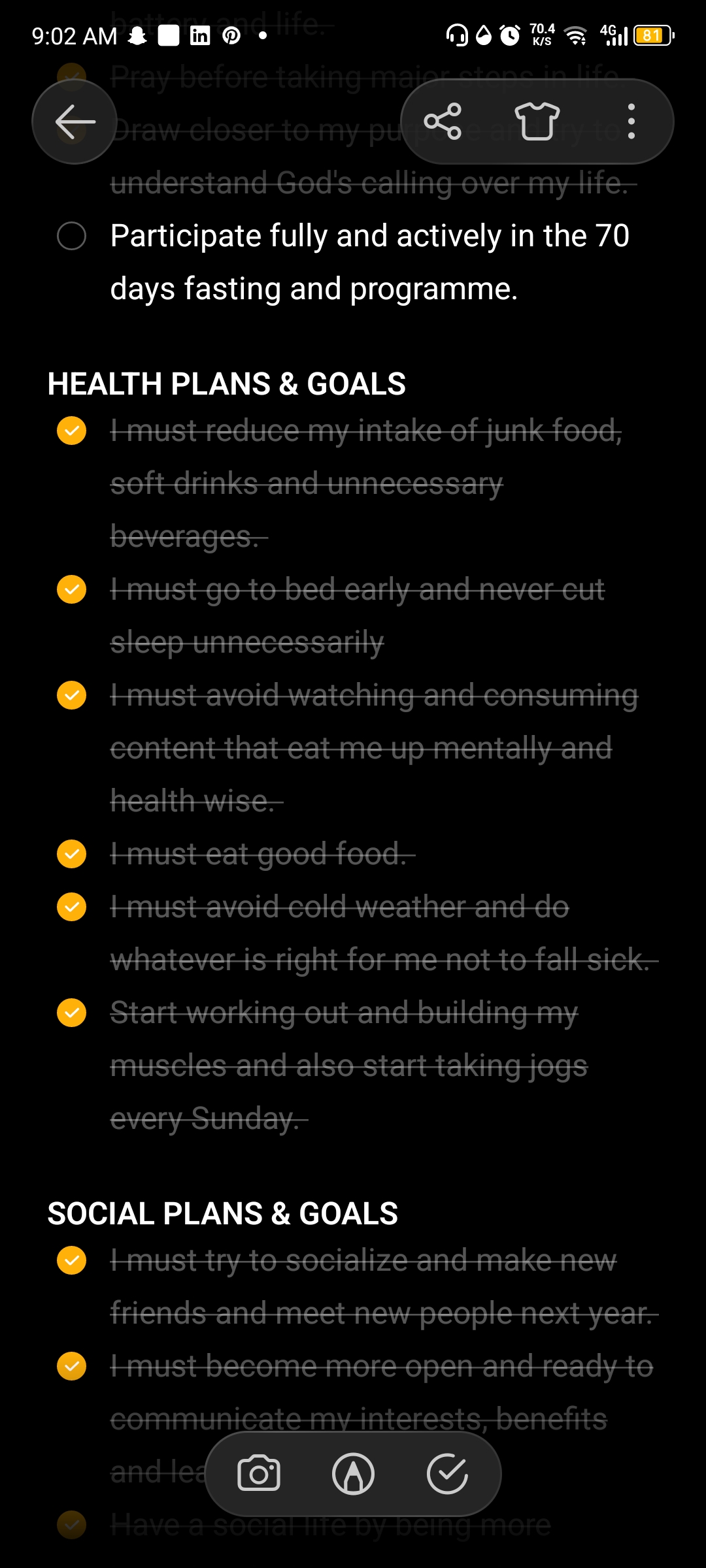
Task: Uncheck the junk food intake item
Action: pyautogui.click(x=72, y=431)
